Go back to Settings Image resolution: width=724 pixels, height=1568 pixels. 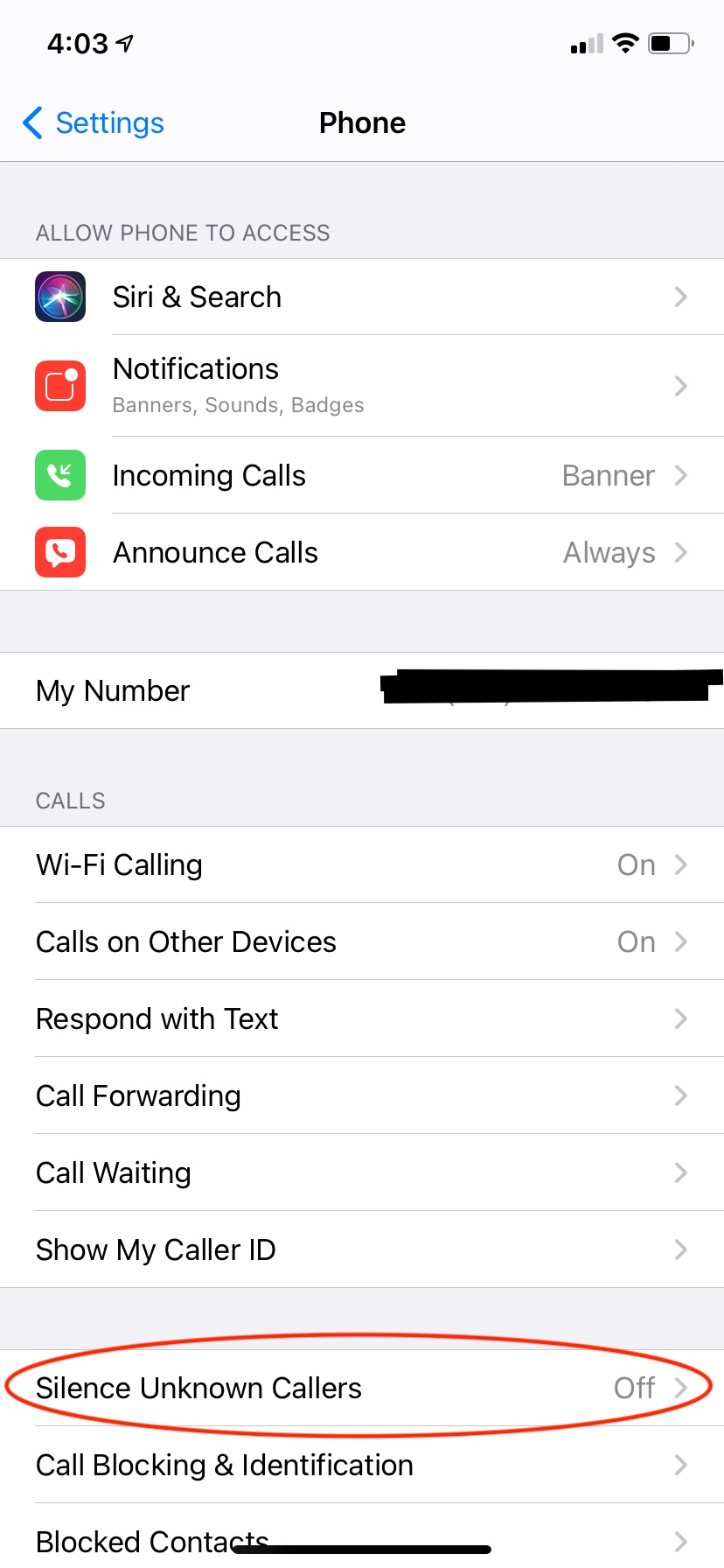[x=94, y=123]
